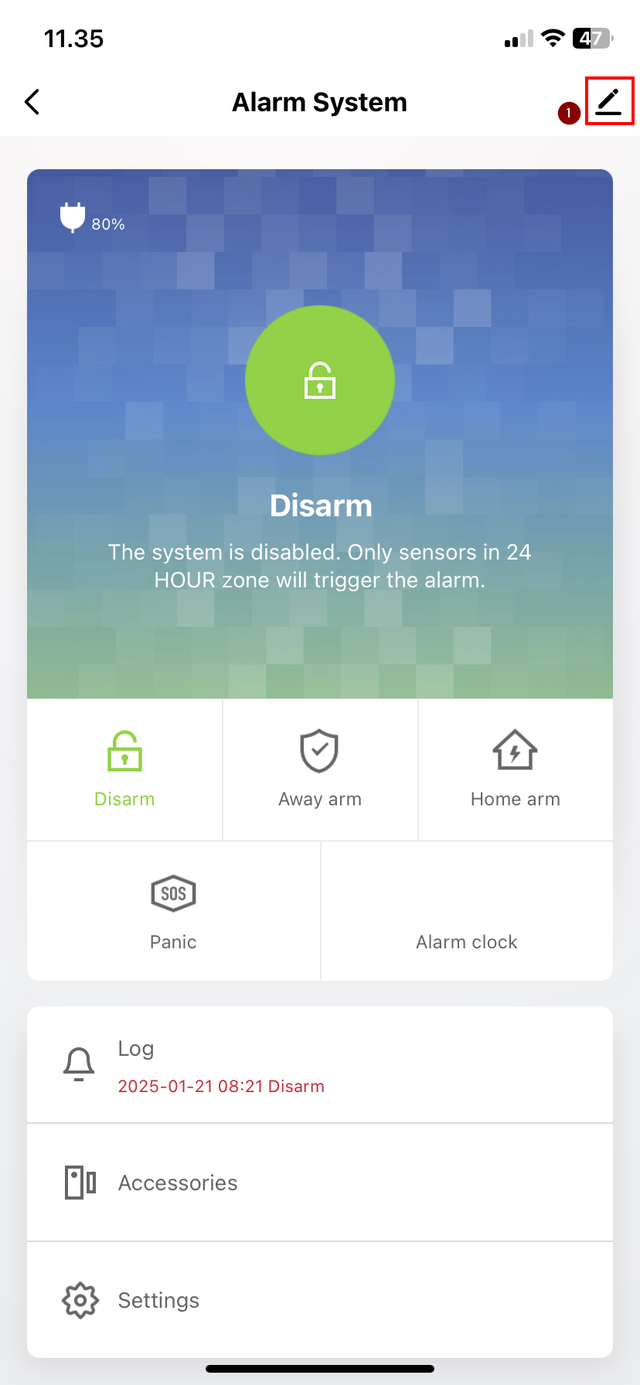640x1385 pixels.
Task: Select Disarm mode
Action: point(125,769)
